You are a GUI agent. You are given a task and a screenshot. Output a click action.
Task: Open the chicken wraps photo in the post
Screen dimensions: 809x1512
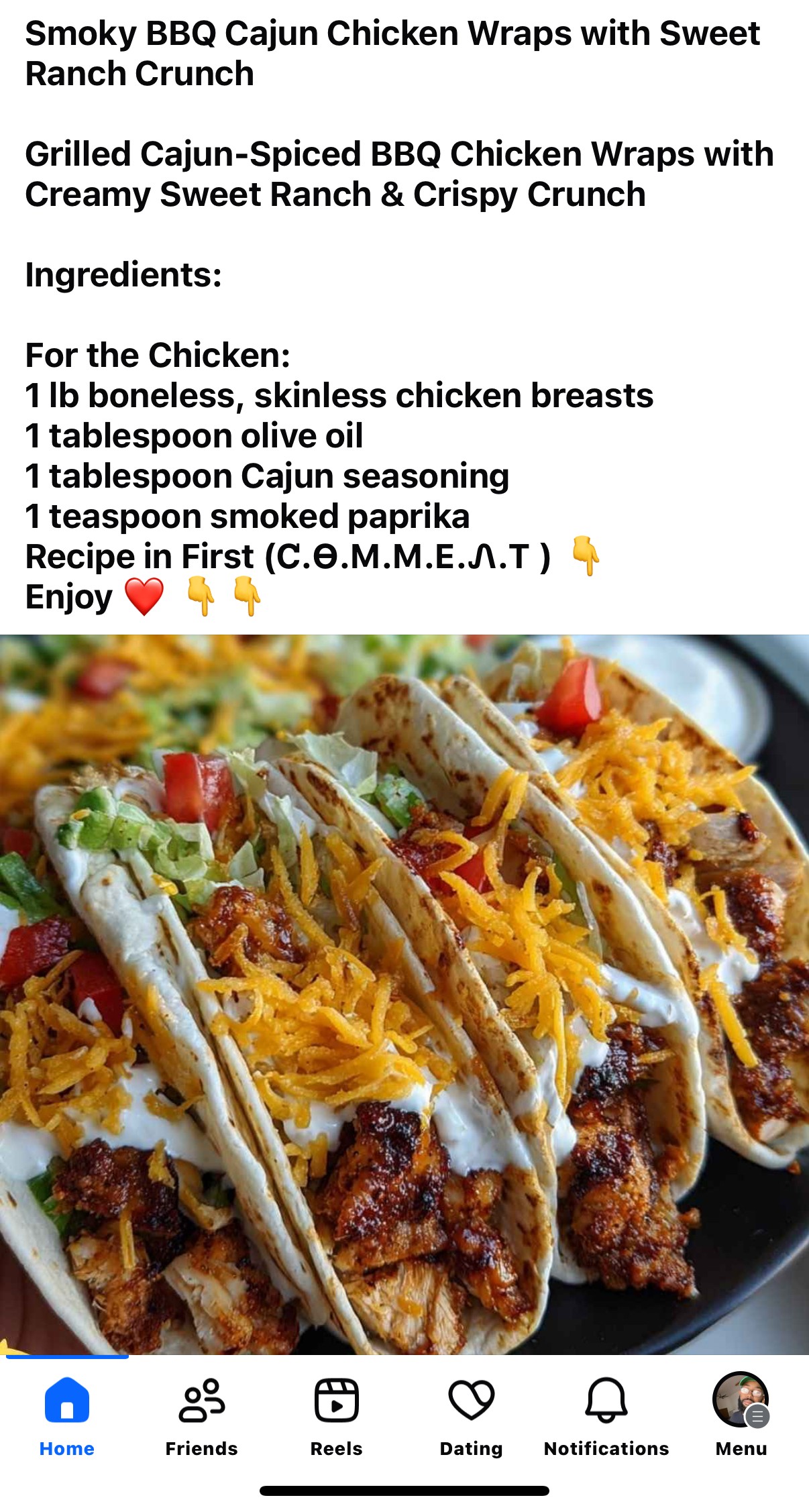[404, 993]
